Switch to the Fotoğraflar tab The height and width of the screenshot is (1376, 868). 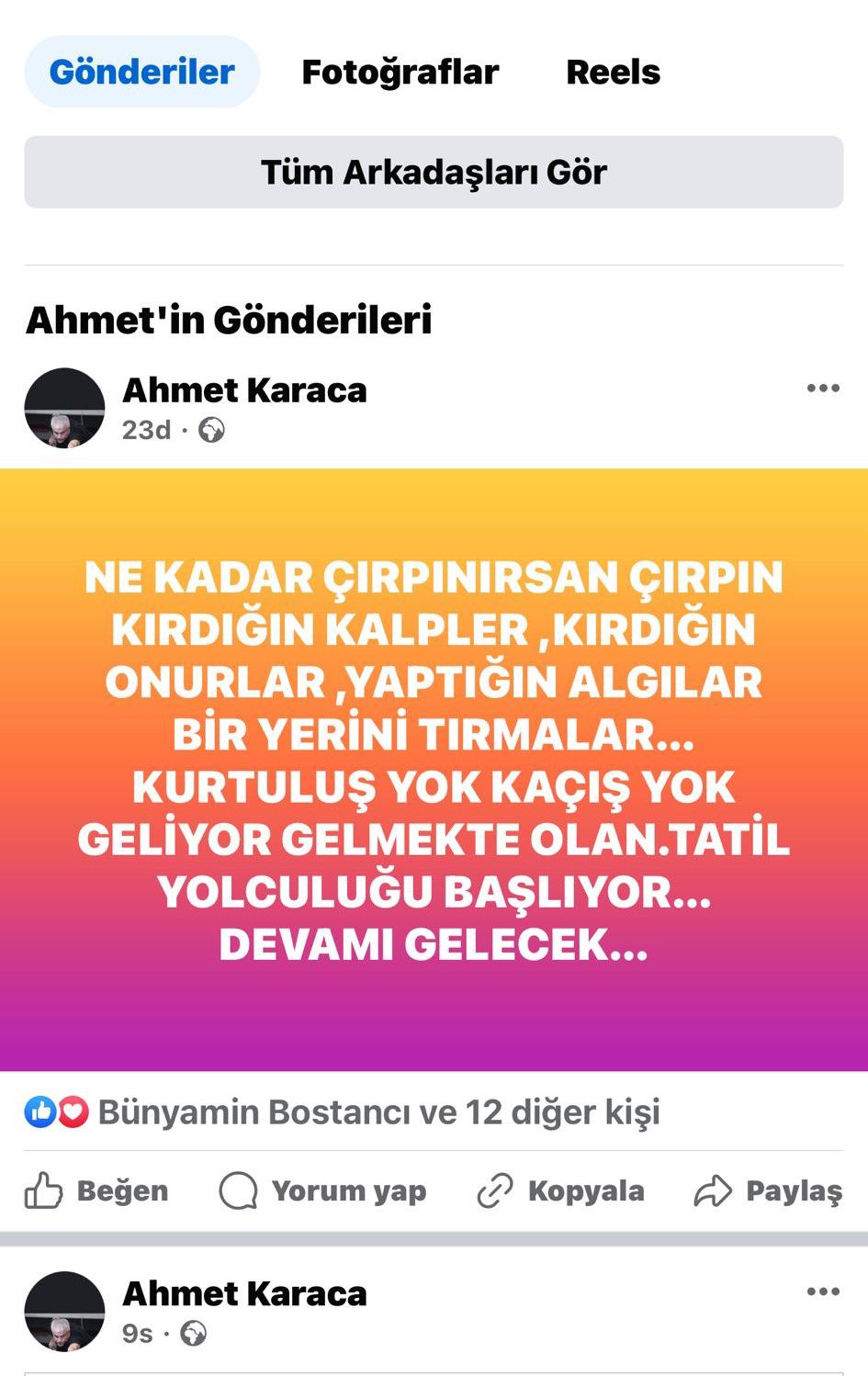[x=400, y=72]
